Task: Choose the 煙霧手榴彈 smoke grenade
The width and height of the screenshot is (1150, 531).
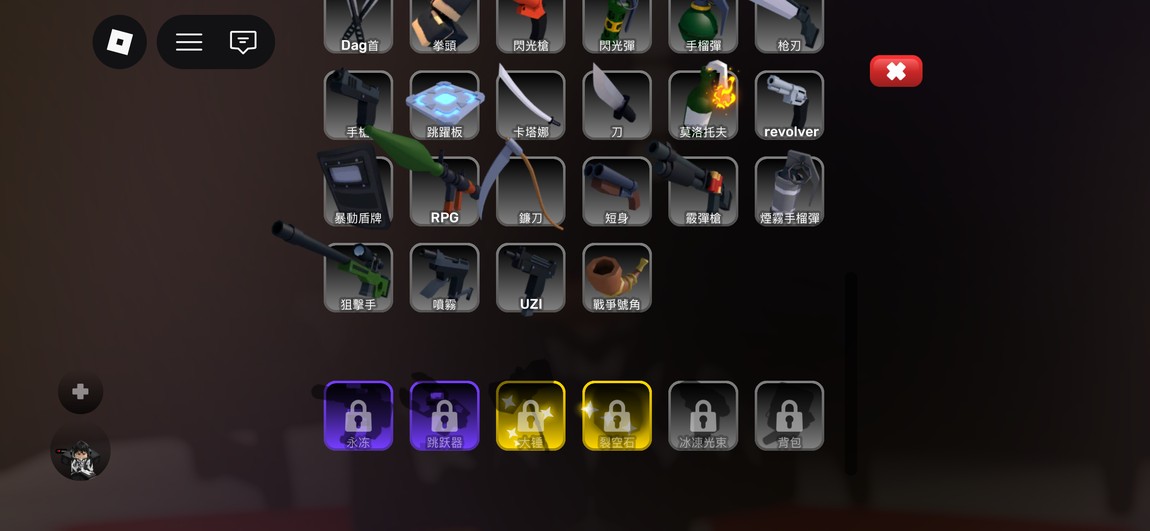Action: [790, 191]
